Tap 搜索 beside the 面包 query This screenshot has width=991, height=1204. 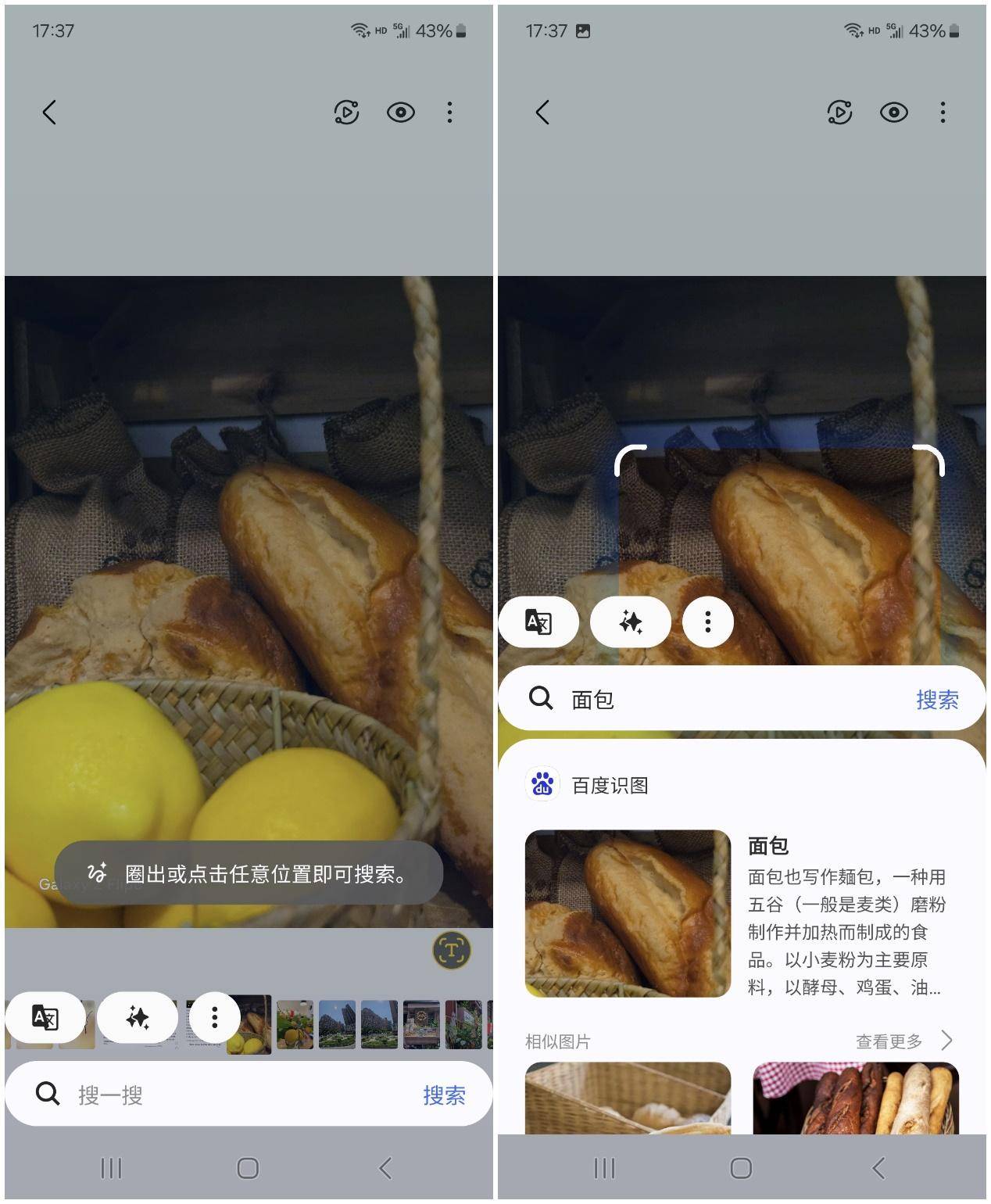(936, 699)
